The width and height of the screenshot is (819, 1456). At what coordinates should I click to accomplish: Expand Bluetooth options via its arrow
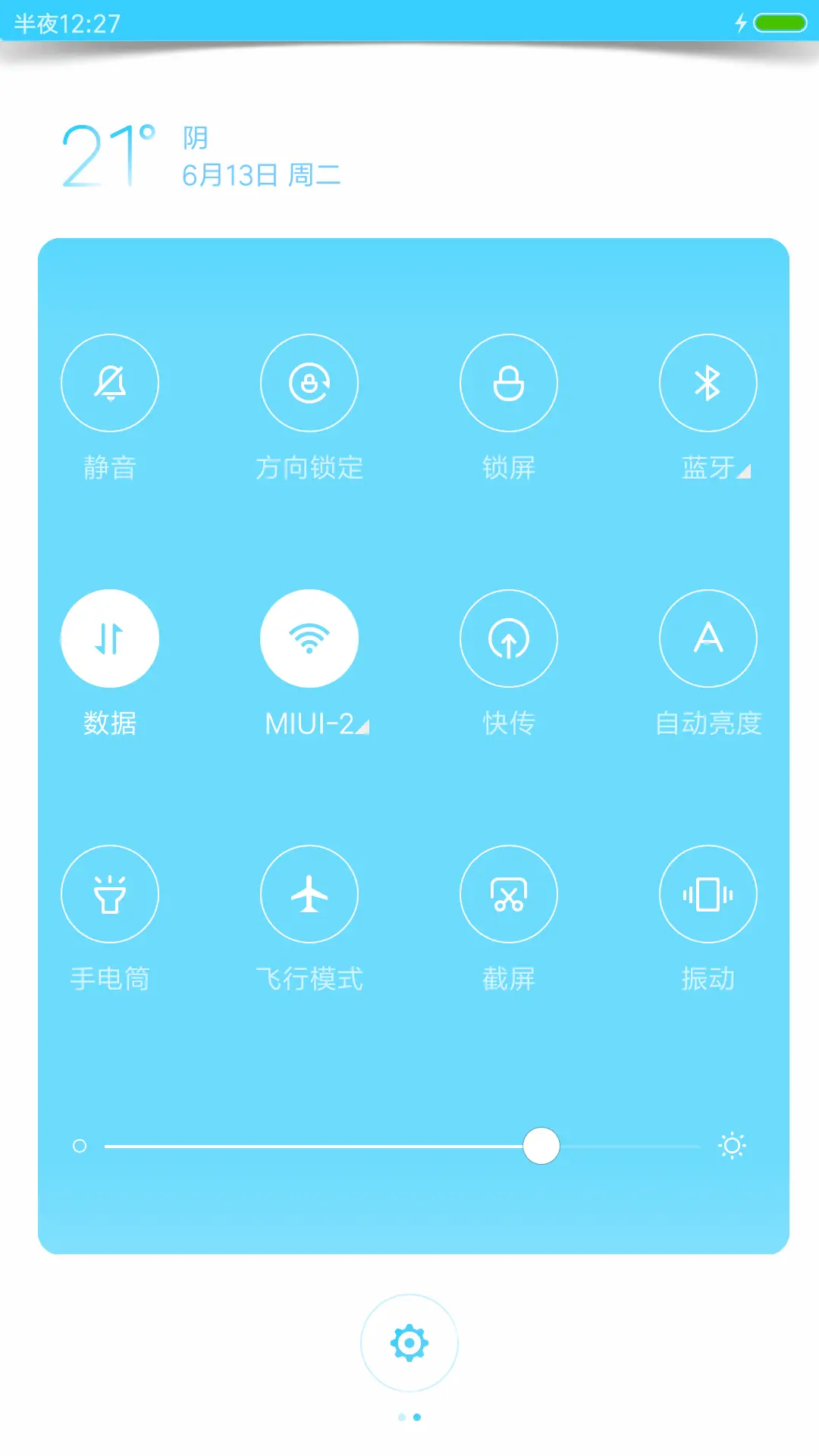tap(745, 470)
